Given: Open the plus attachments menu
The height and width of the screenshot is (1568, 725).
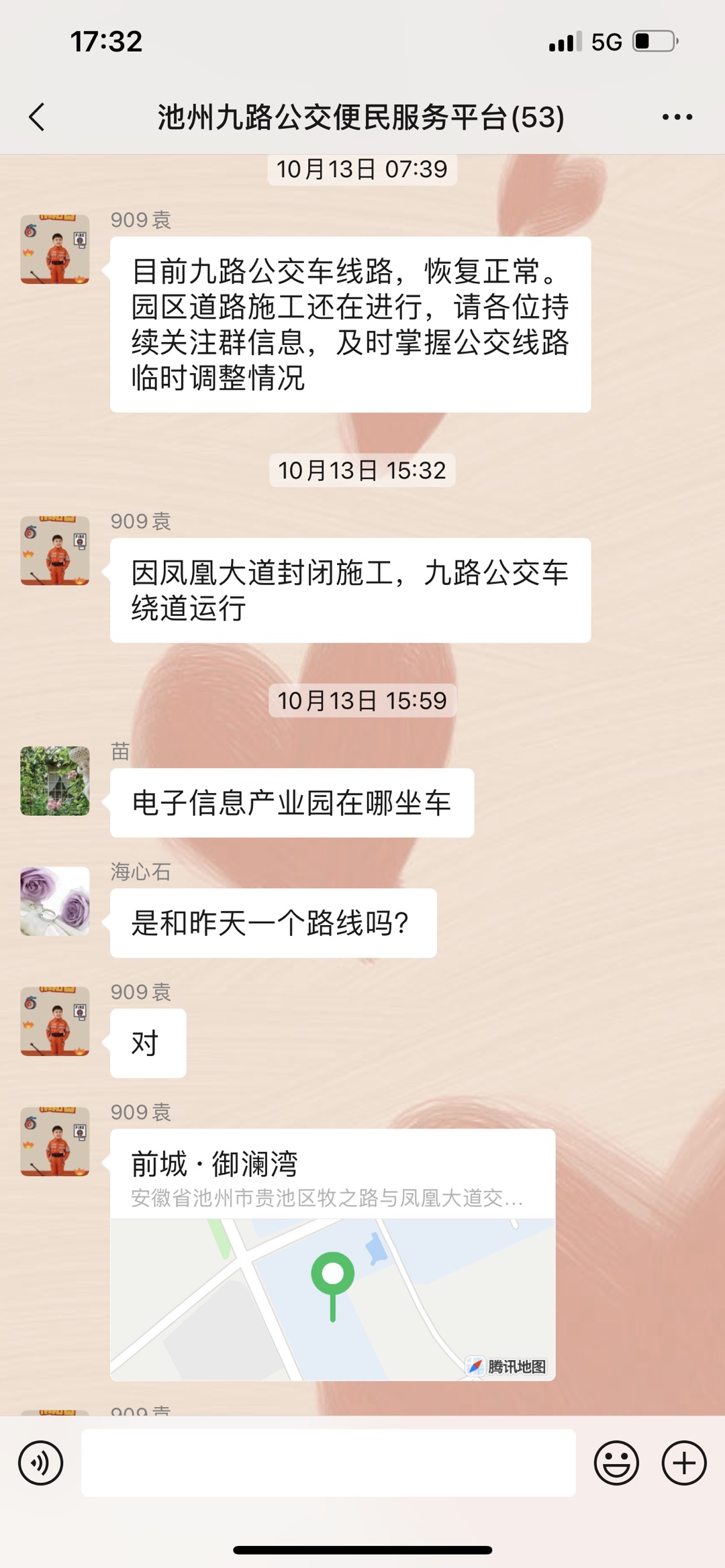Looking at the screenshot, I should (683, 1463).
